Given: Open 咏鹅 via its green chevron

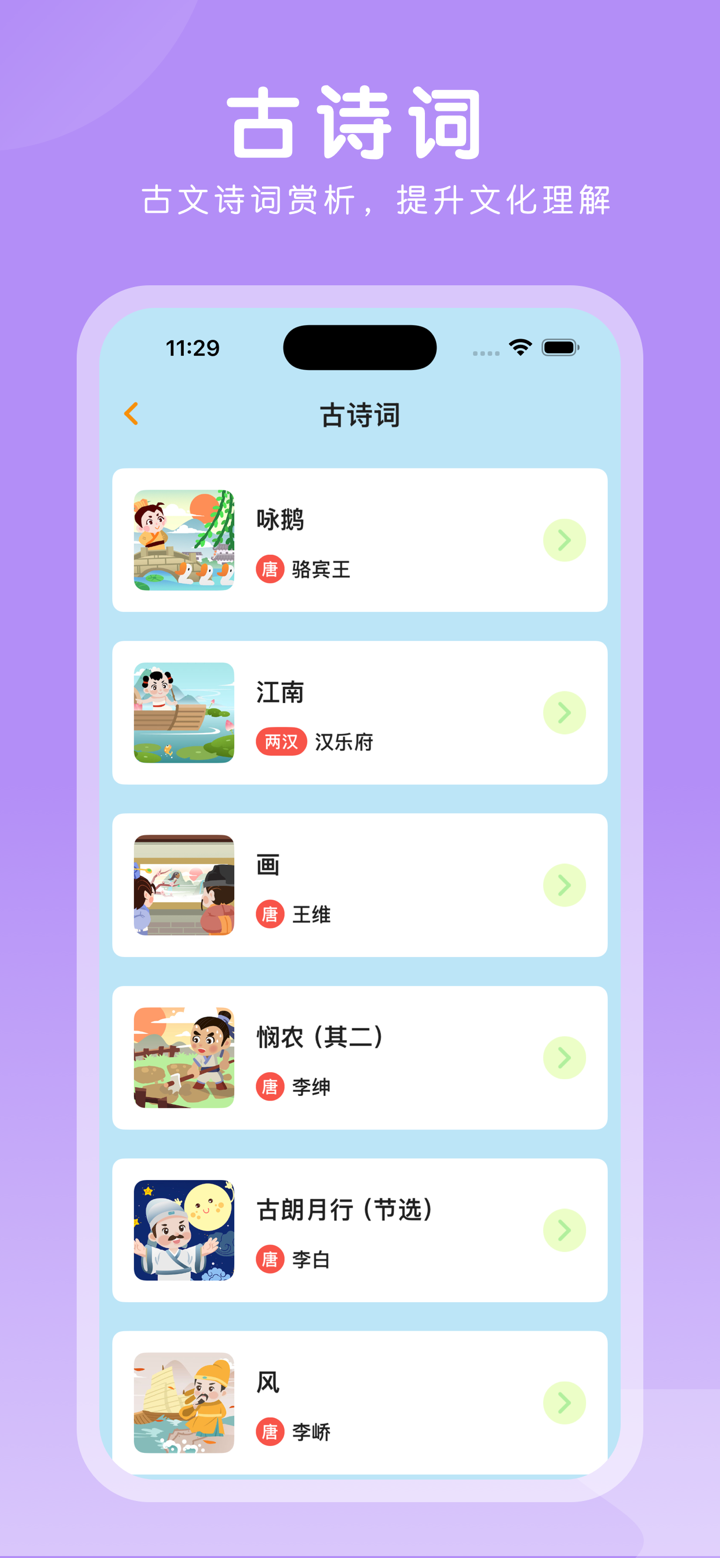Looking at the screenshot, I should click(564, 540).
